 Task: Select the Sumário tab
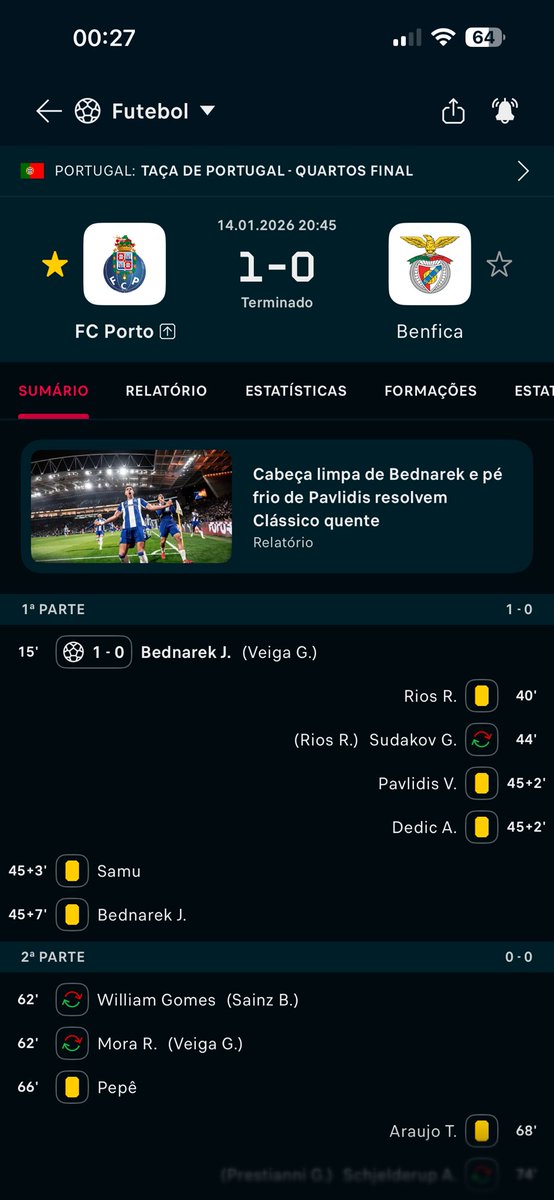pyautogui.click(x=53, y=391)
